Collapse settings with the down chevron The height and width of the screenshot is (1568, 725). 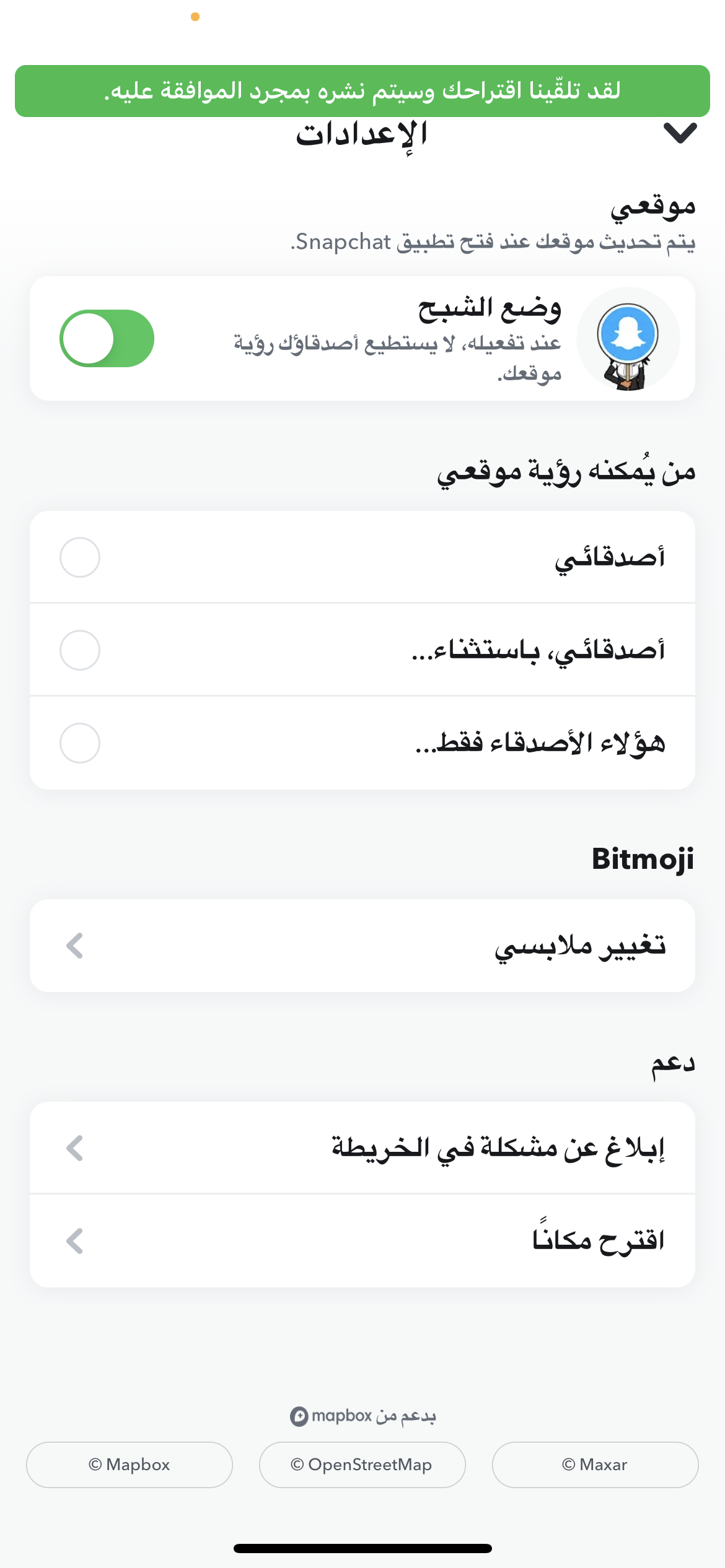(680, 133)
